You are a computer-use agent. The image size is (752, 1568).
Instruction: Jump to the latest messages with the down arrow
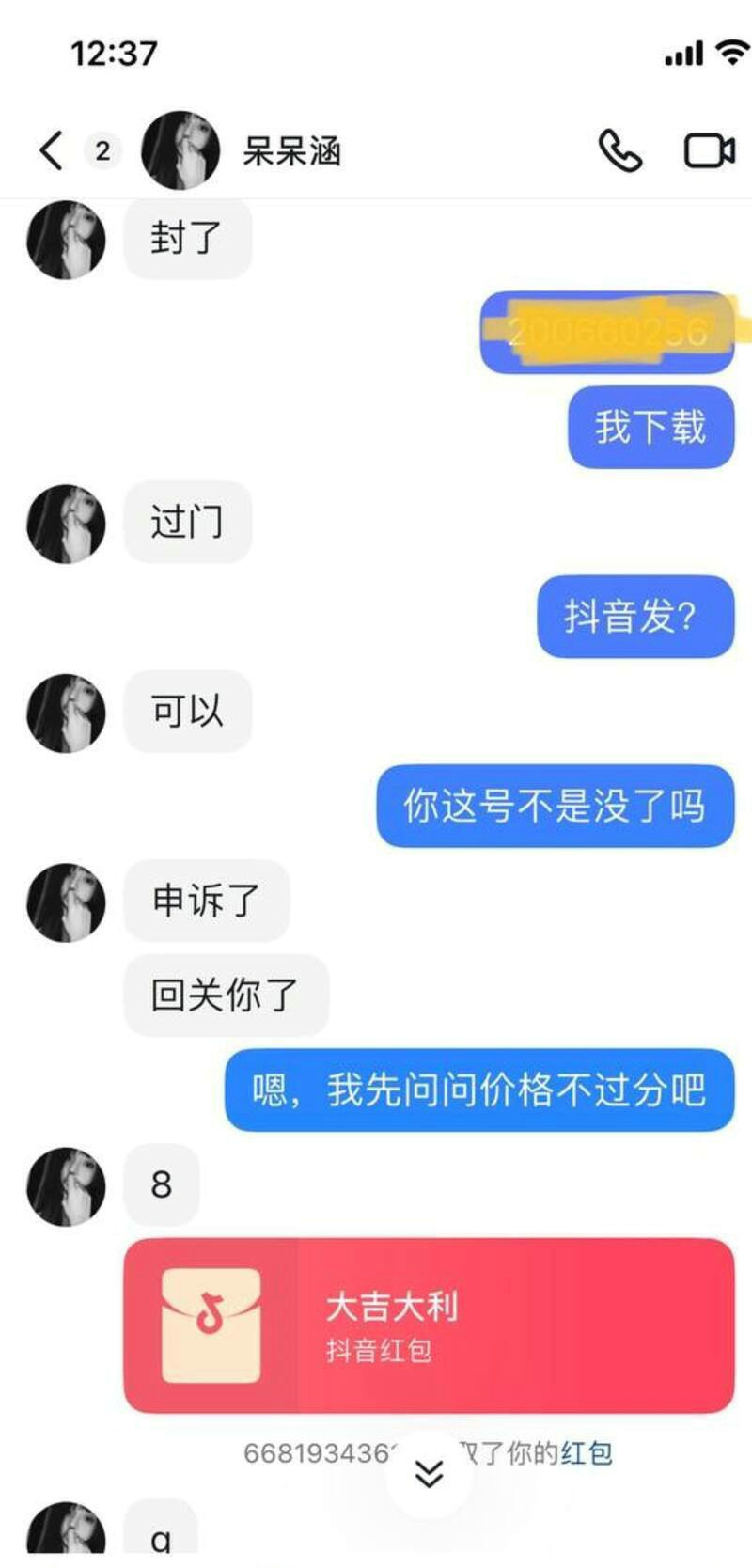[x=429, y=1473]
